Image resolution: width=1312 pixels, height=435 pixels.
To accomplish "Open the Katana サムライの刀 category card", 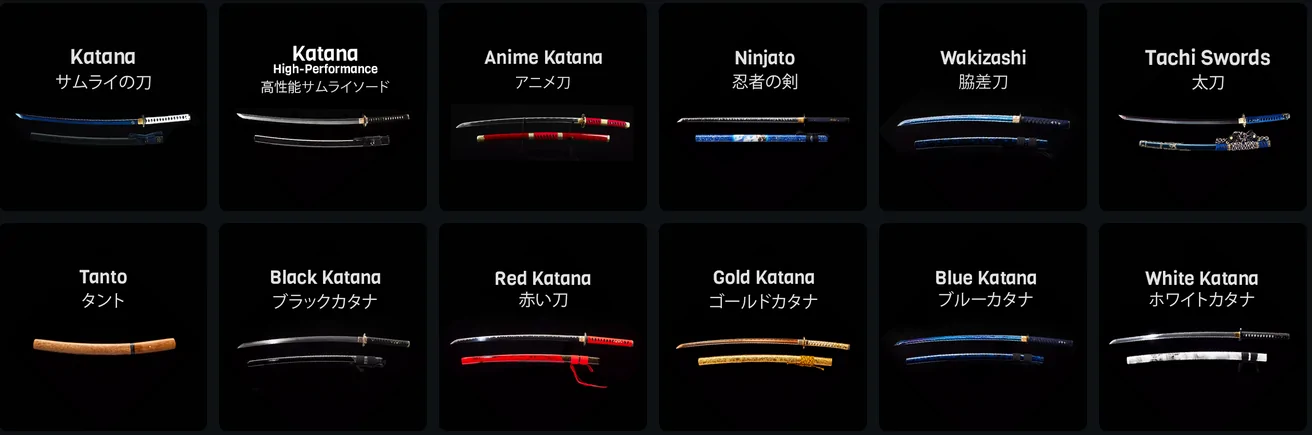I will [103, 105].
